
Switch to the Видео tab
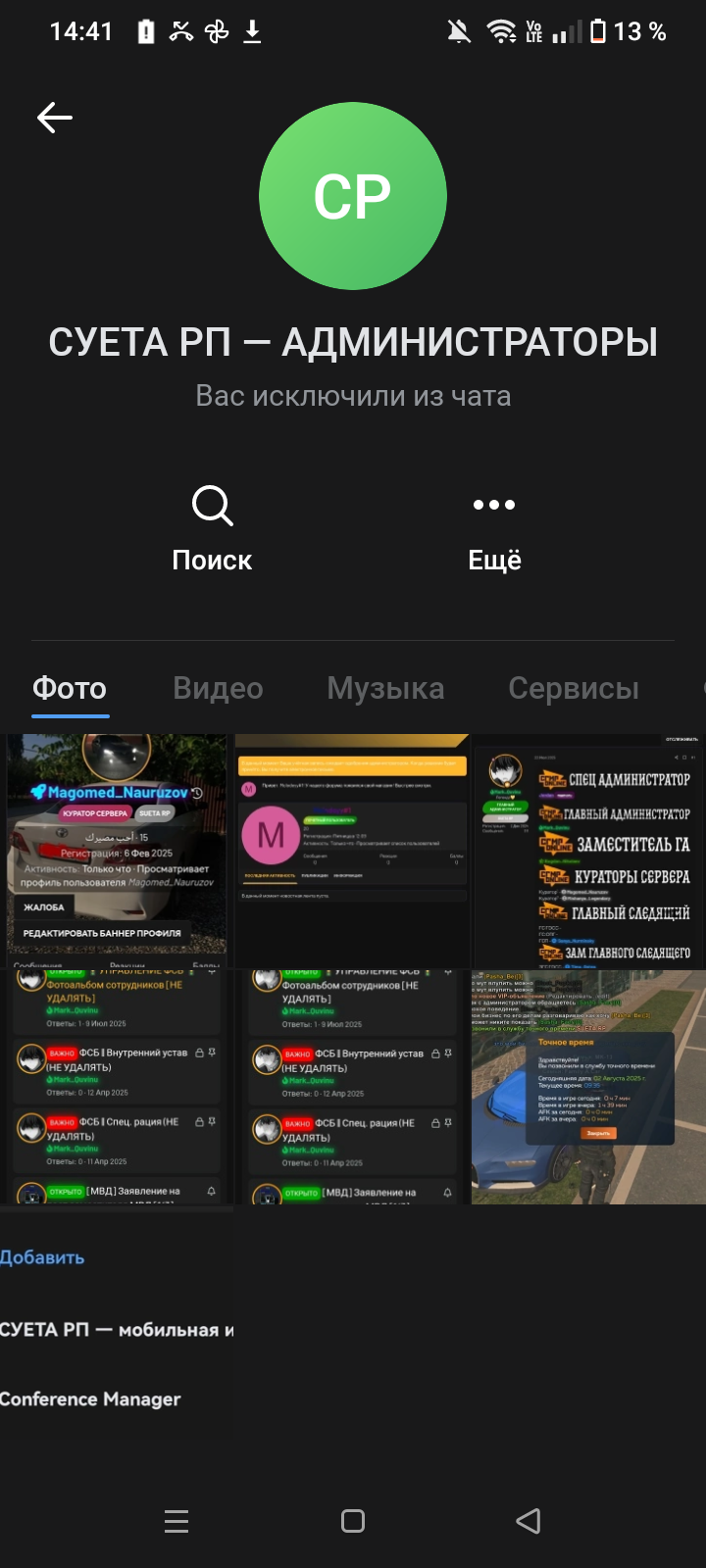pos(218,688)
